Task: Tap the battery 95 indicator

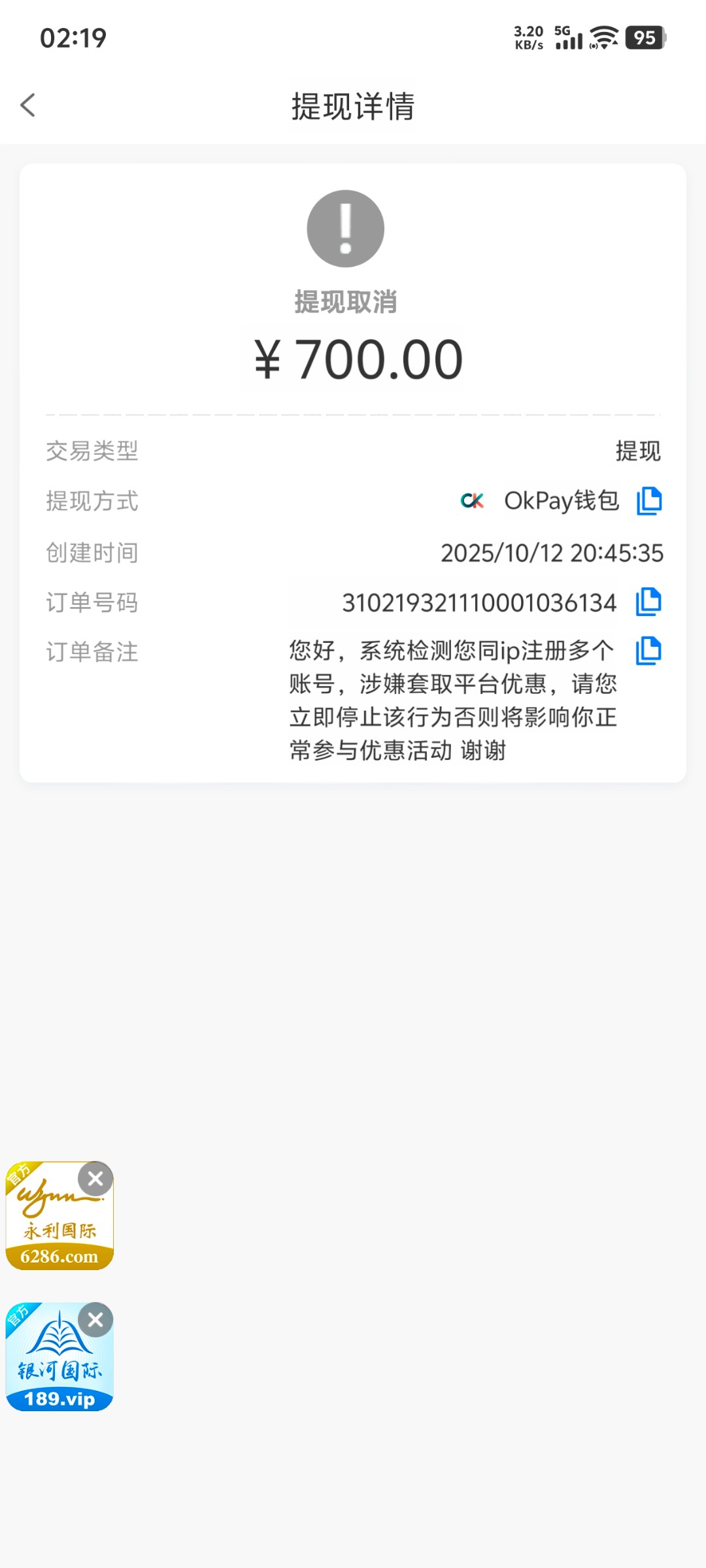Action: click(x=644, y=38)
